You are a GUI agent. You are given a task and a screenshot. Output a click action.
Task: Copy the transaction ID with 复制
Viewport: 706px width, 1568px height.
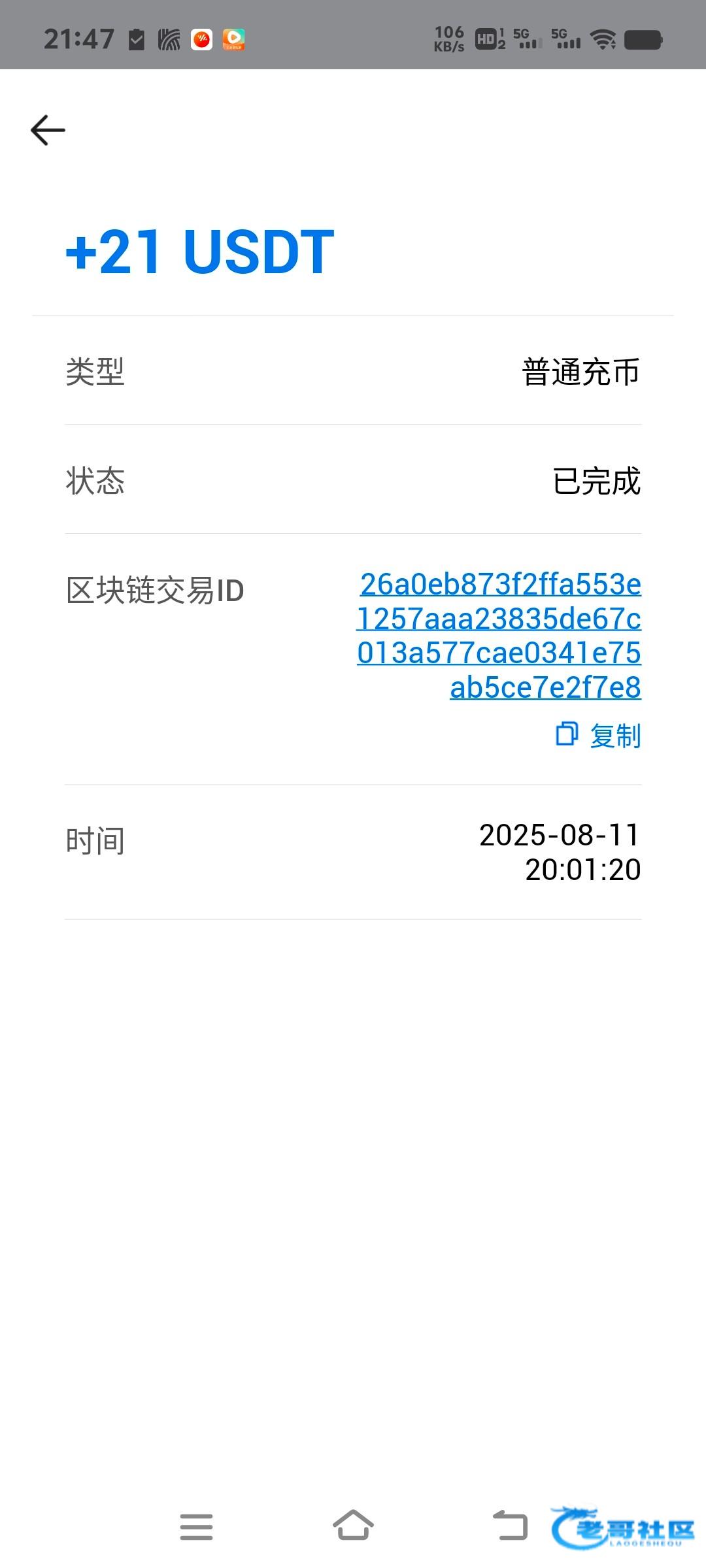click(598, 736)
